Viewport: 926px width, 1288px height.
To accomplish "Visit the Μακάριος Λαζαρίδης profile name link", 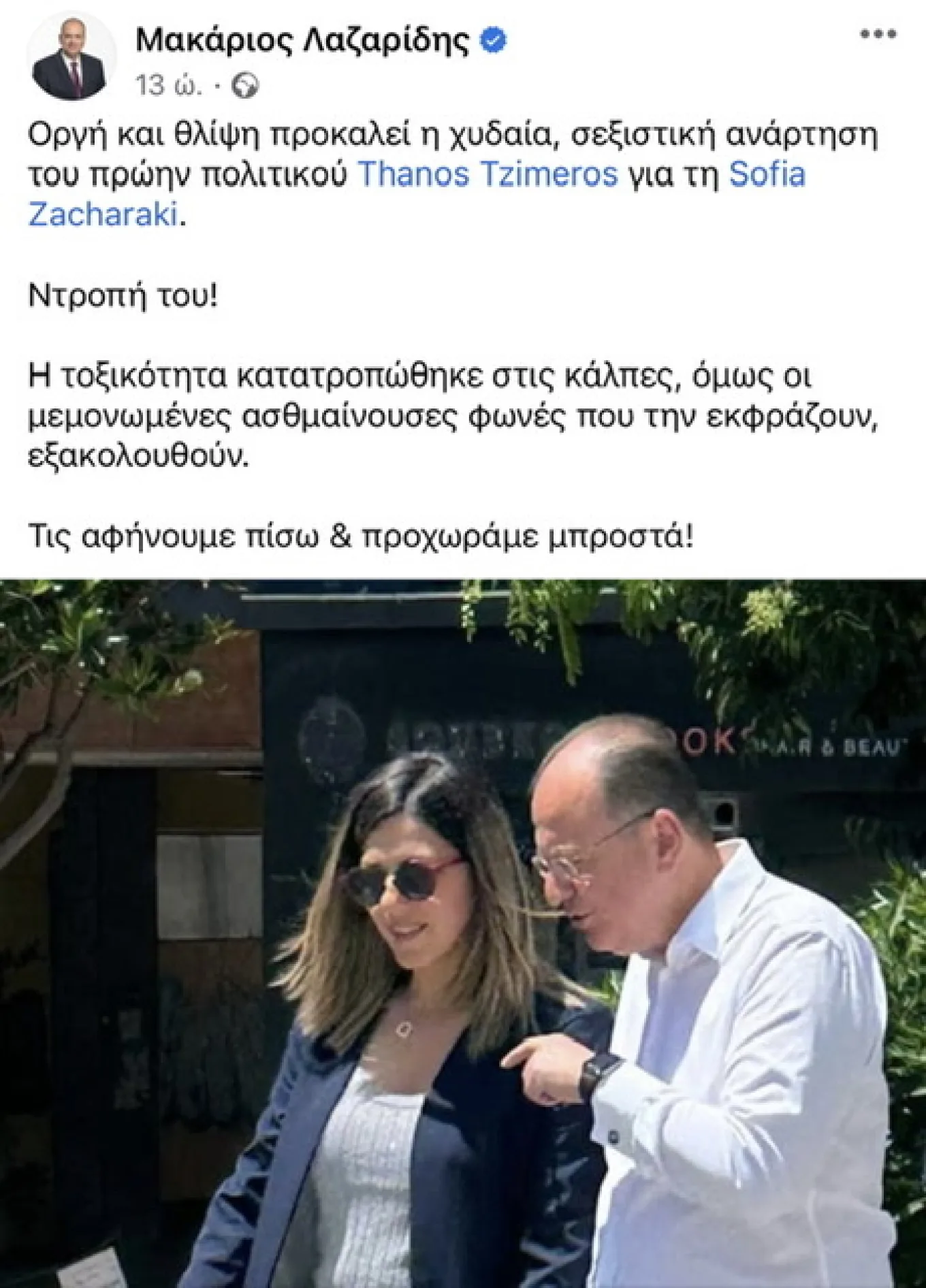I will (x=302, y=40).
